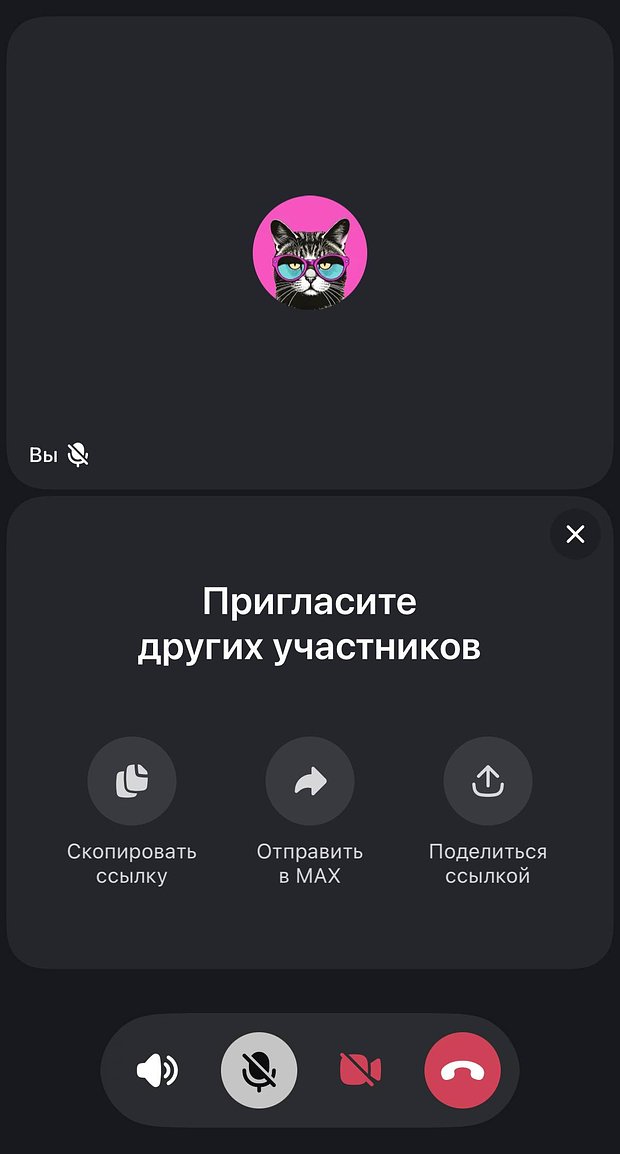
Task: Send the invite in MAX
Action: point(310,781)
